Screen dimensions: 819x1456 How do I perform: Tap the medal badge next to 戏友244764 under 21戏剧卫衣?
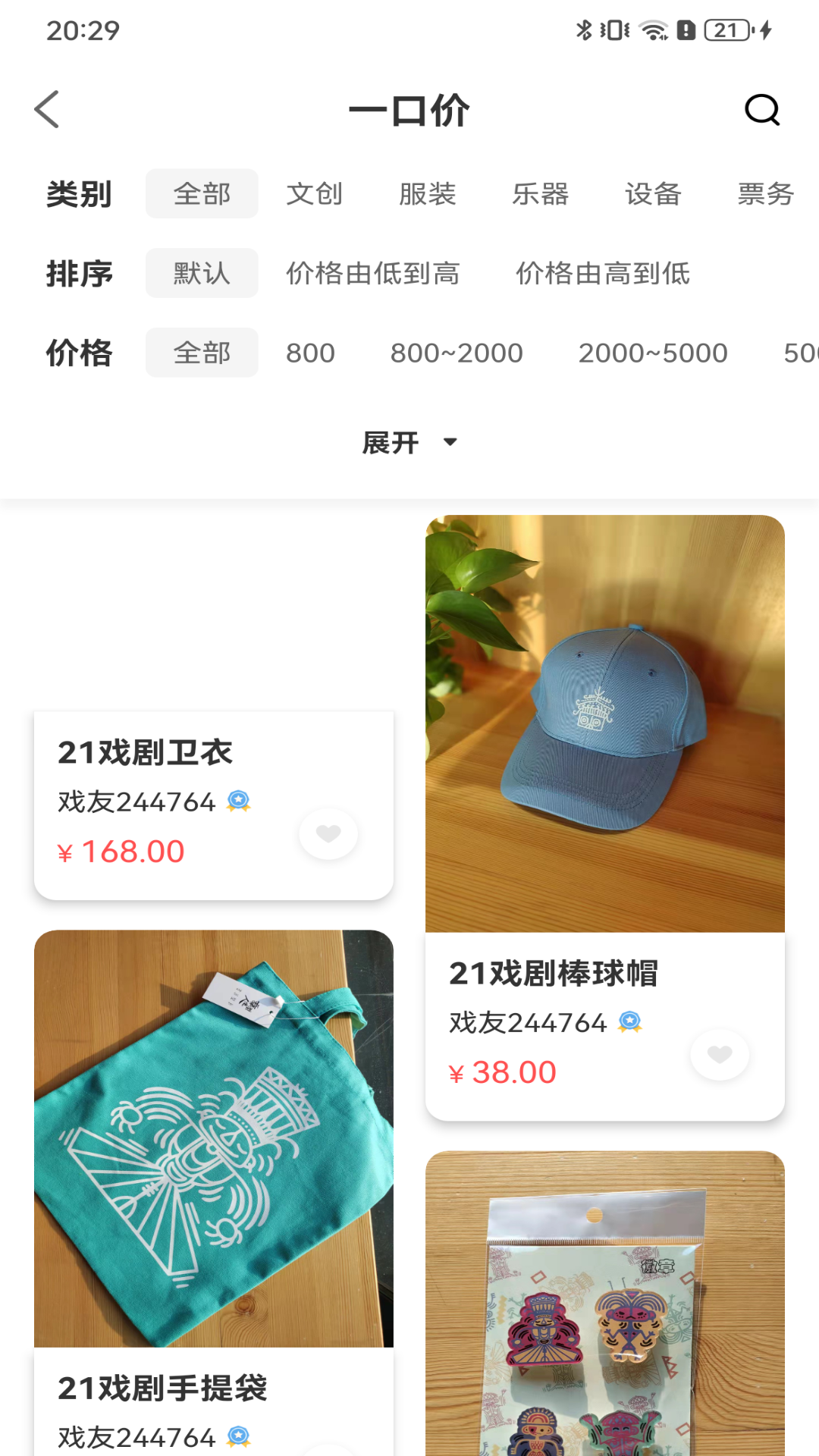[239, 799]
